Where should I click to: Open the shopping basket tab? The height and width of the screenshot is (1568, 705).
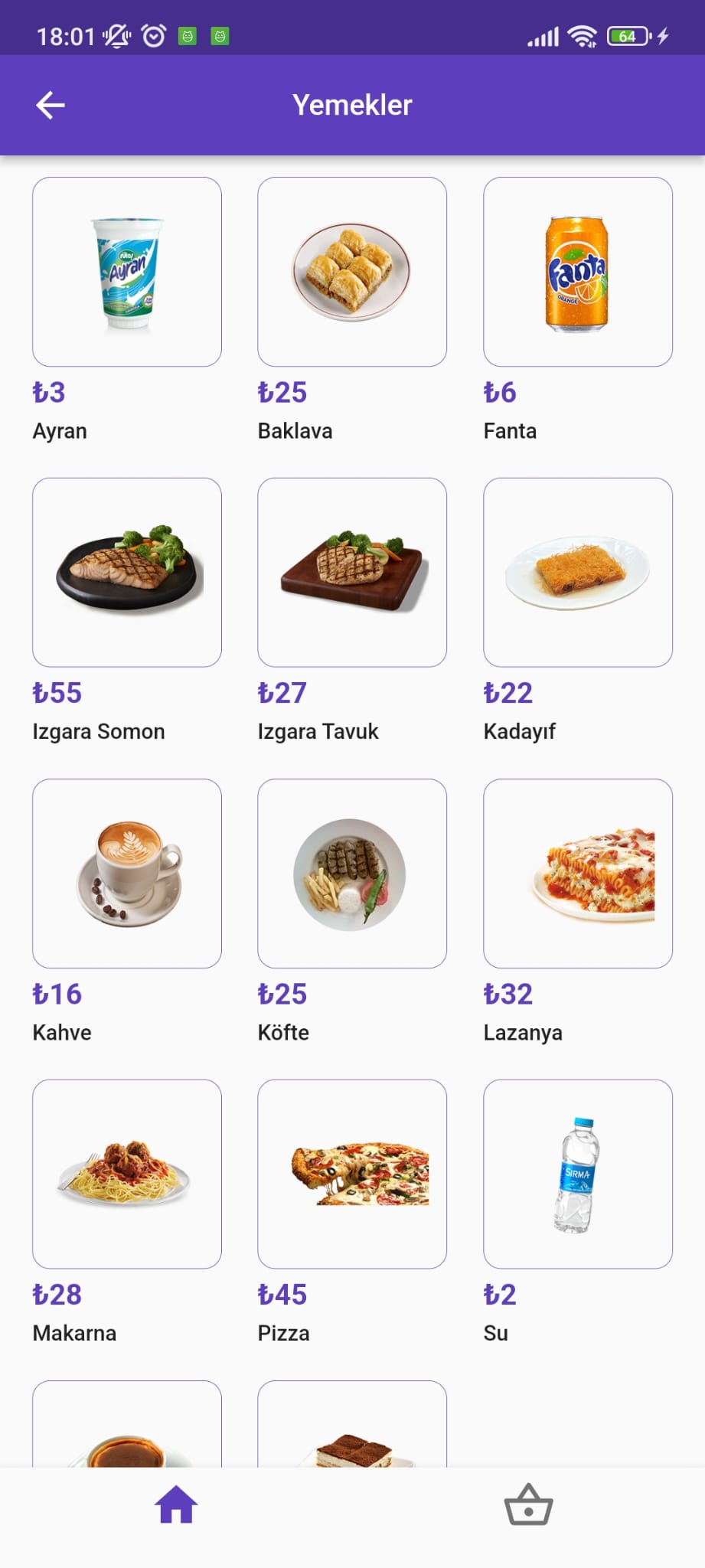pos(528,1504)
